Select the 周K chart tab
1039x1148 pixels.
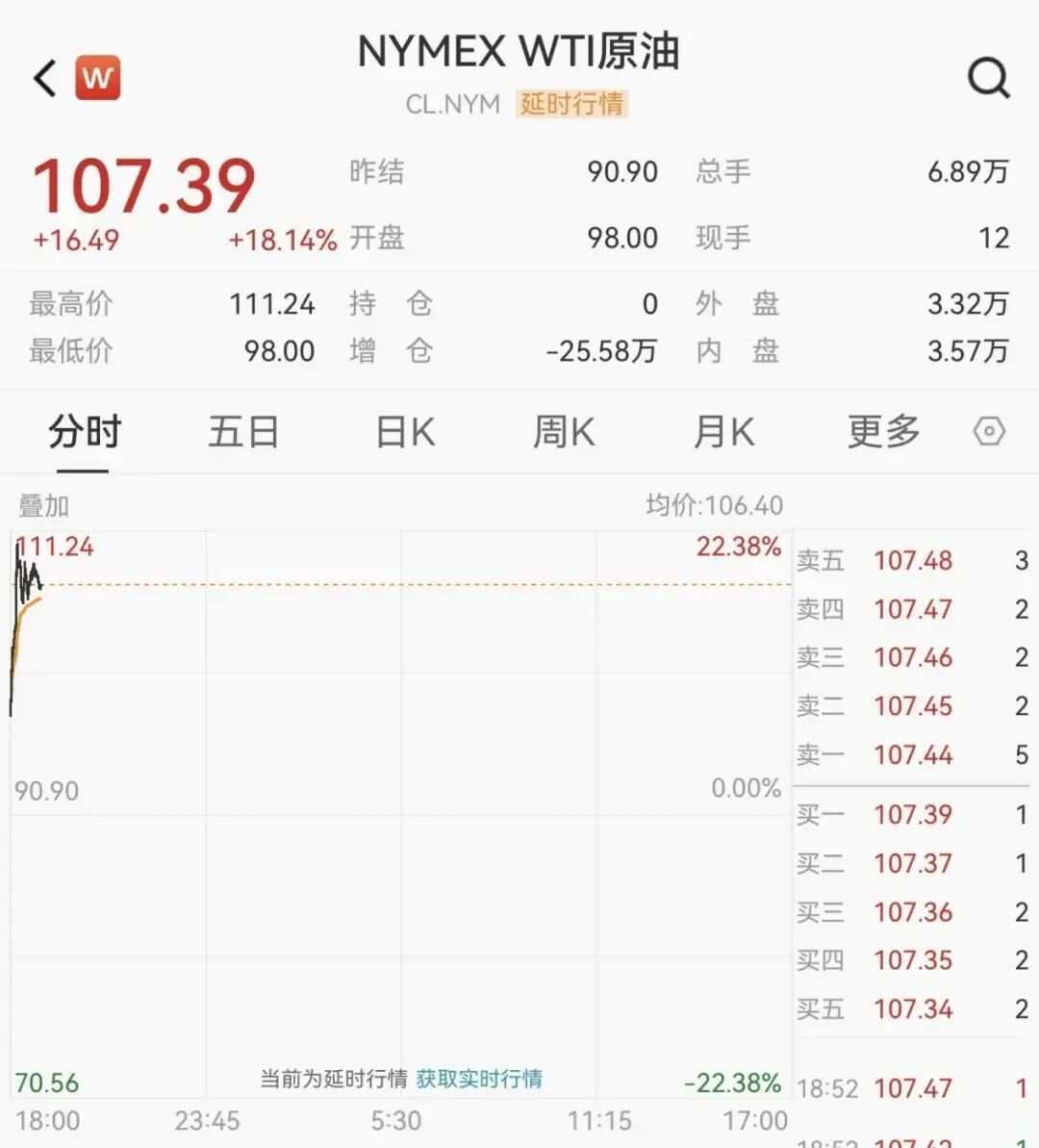(564, 432)
